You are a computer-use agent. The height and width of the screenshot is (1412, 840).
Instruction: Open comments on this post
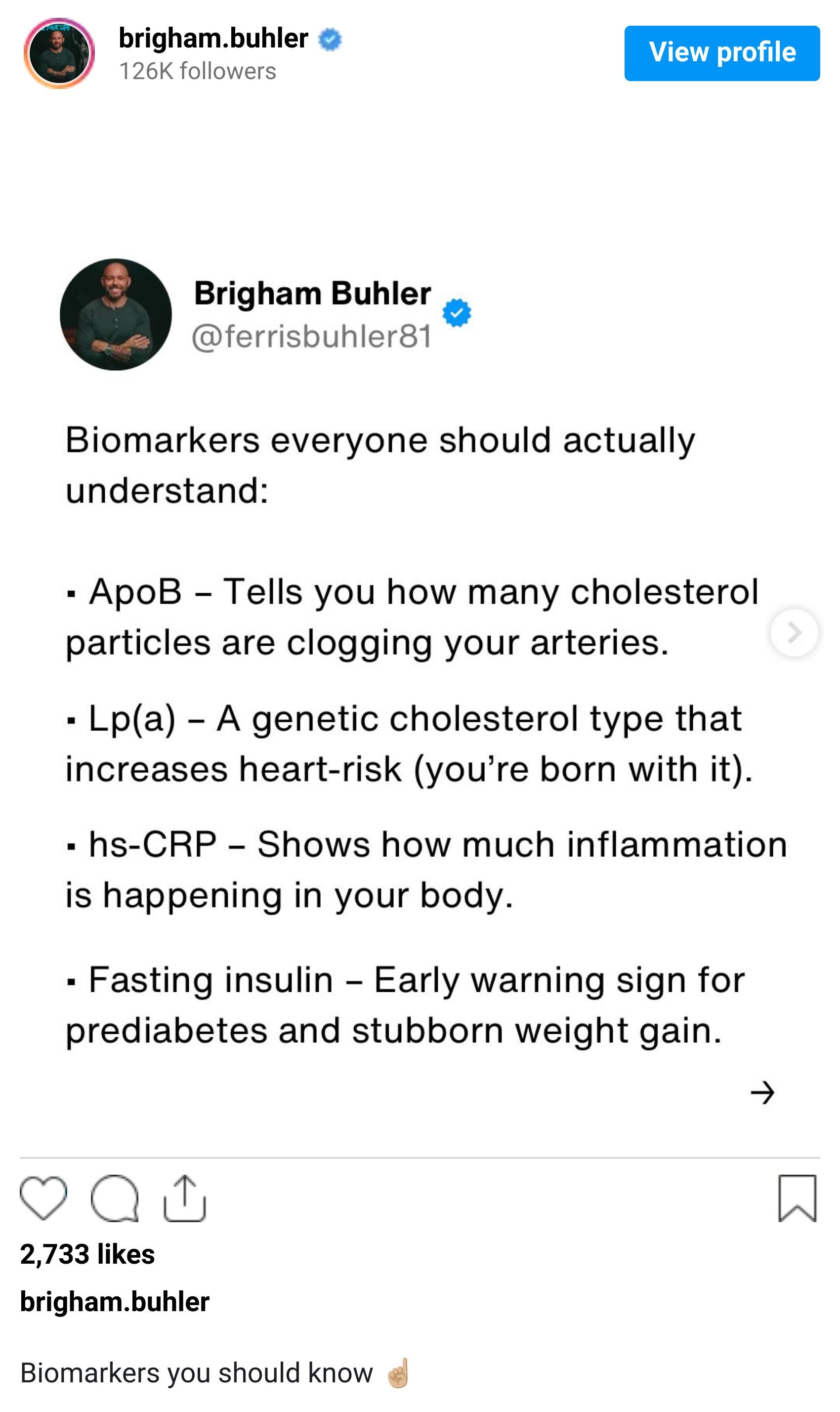click(114, 1198)
